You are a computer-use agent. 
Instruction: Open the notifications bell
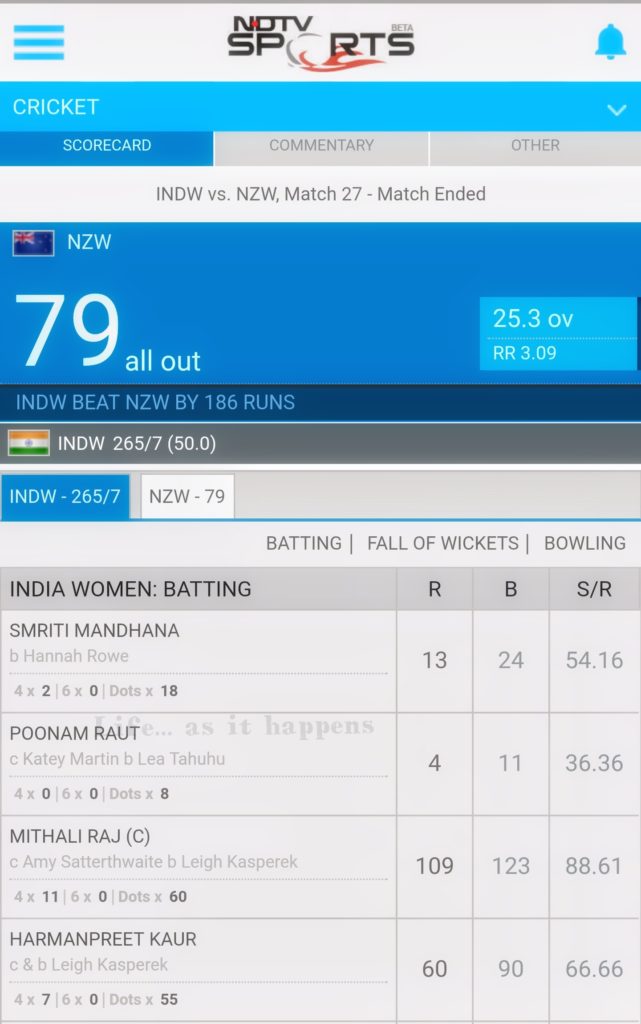point(609,42)
